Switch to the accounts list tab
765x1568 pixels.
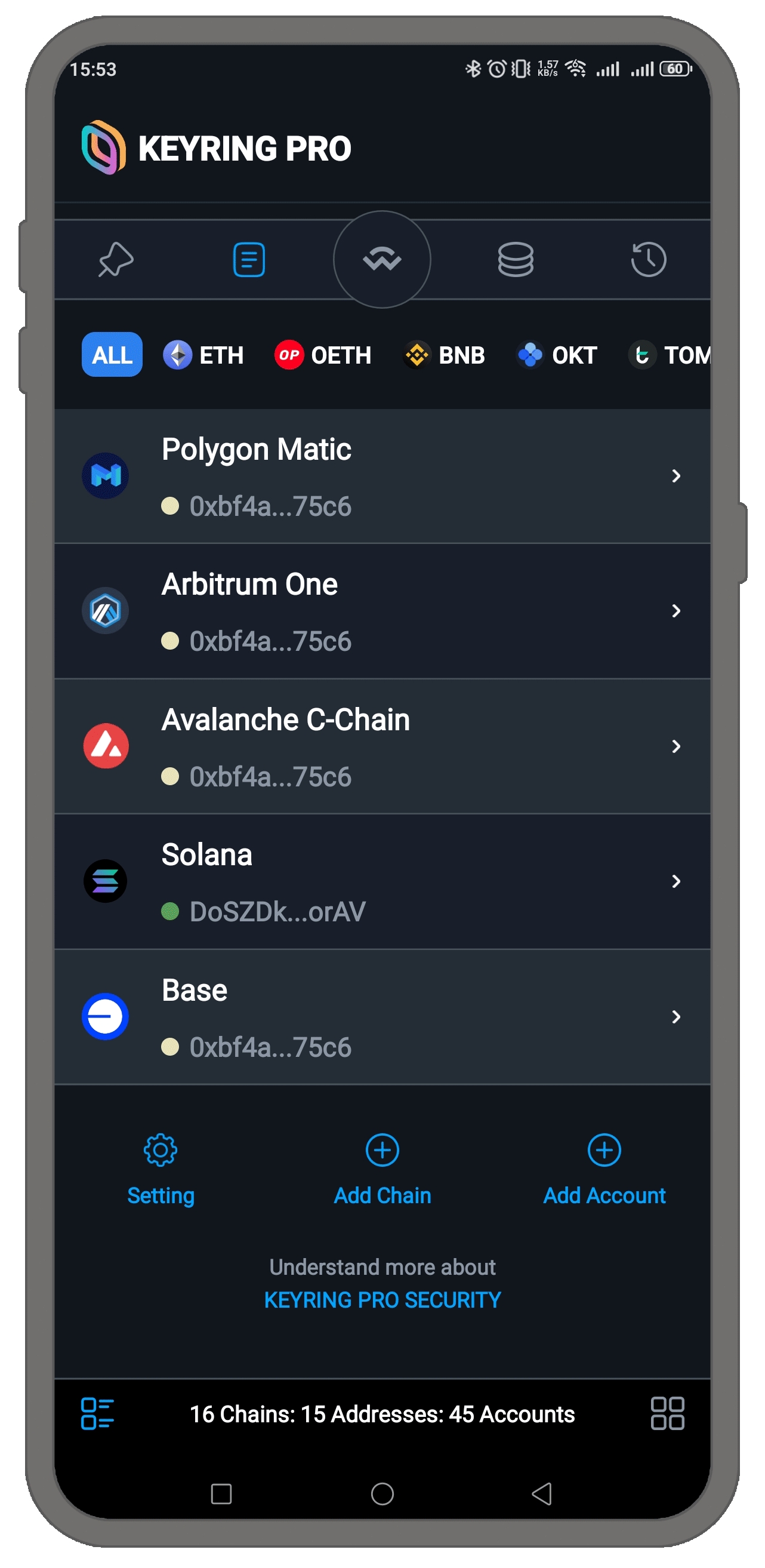[x=249, y=260]
